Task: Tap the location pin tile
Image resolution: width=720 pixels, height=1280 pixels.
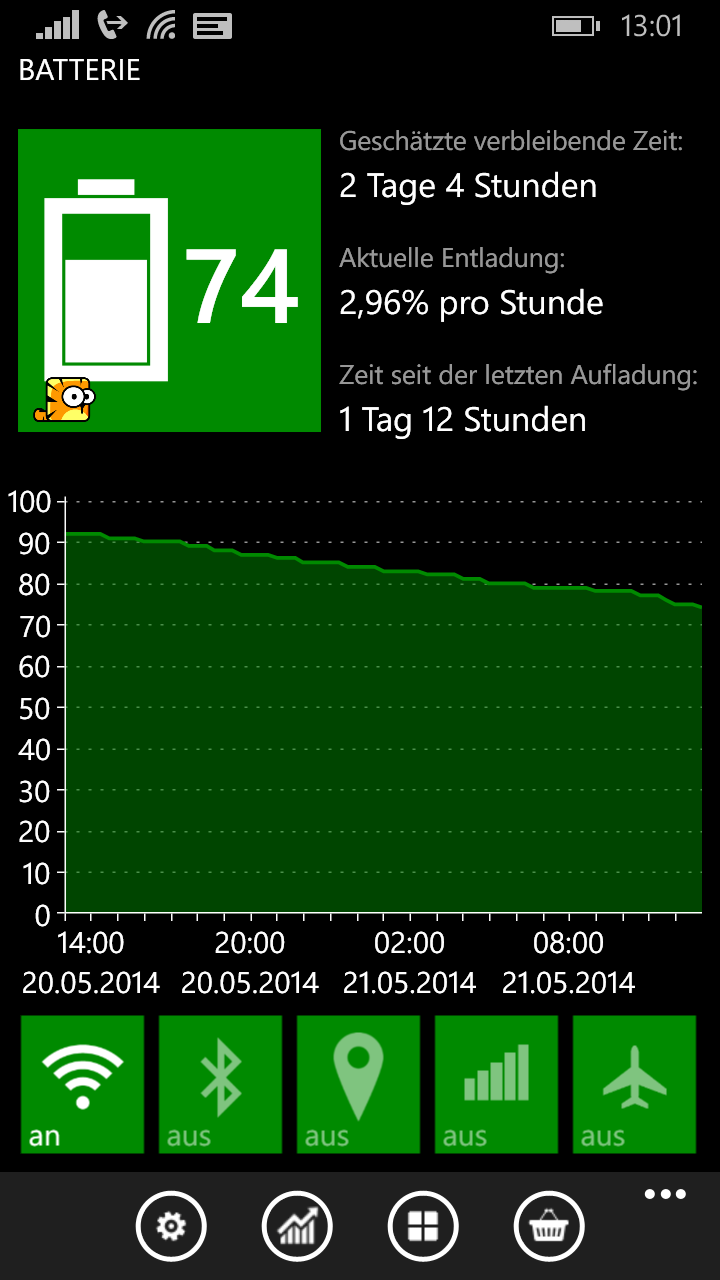Action: (358, 1085)
